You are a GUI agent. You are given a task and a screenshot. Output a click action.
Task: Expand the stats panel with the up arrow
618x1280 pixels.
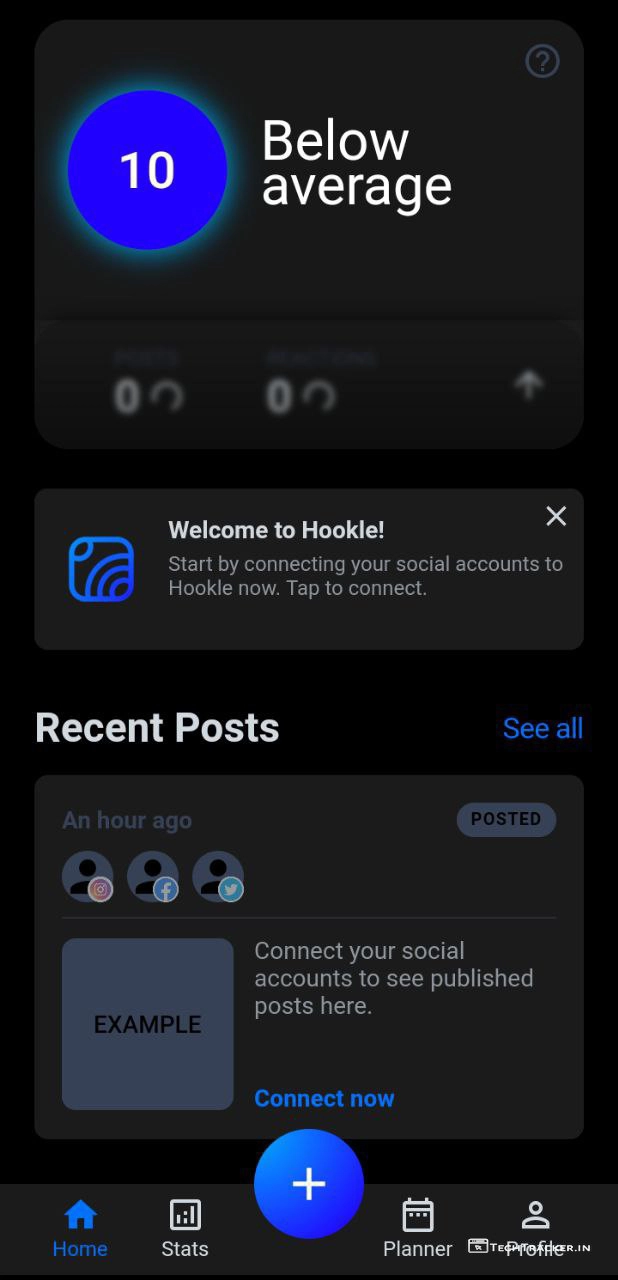[x=529, y=385]
